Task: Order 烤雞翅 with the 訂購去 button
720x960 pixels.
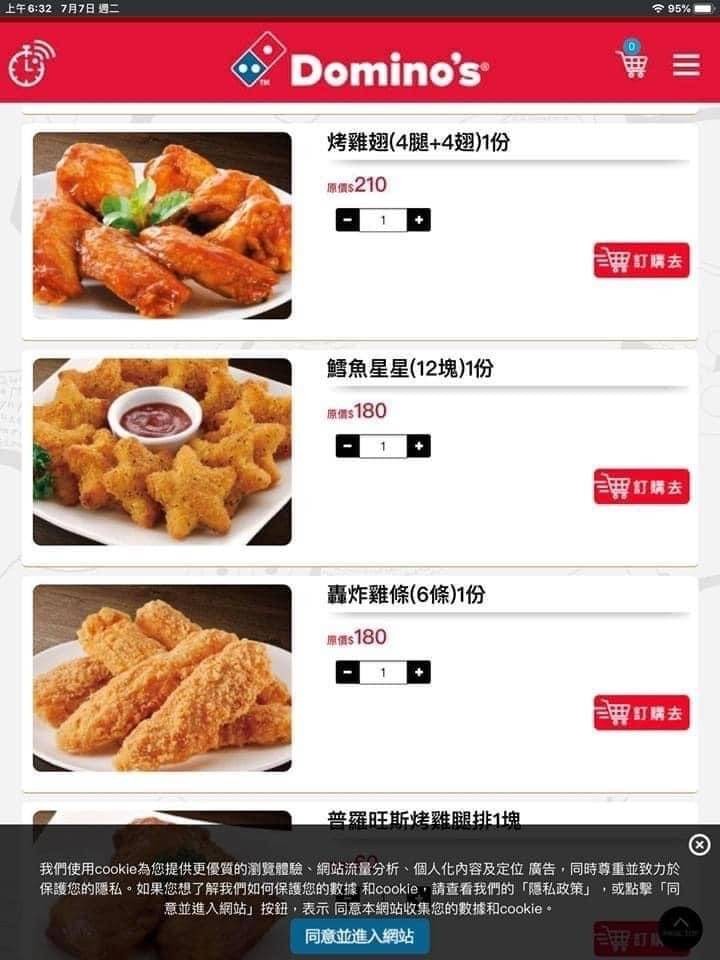Action: click(641, 261)
